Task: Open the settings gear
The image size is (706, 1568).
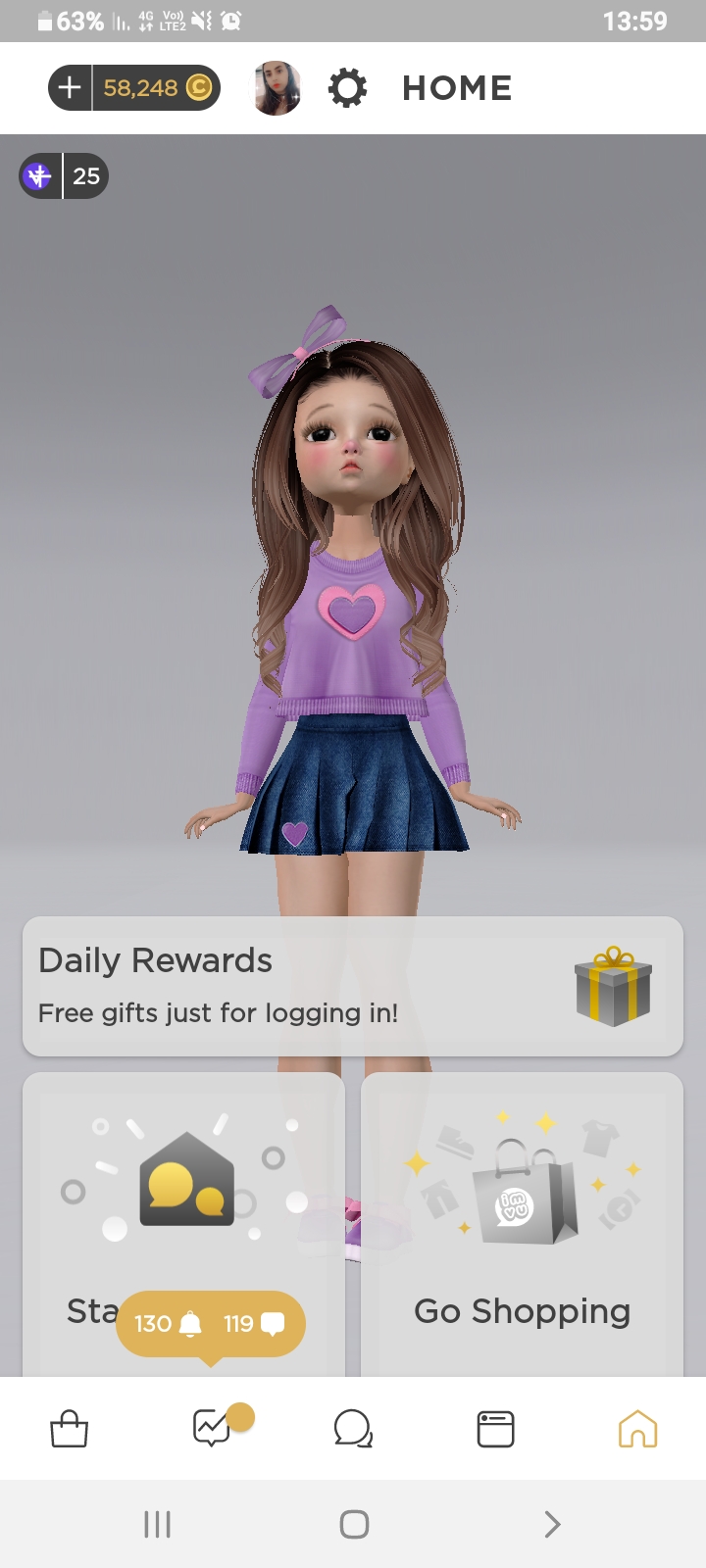Action: [x=347, y=88]
